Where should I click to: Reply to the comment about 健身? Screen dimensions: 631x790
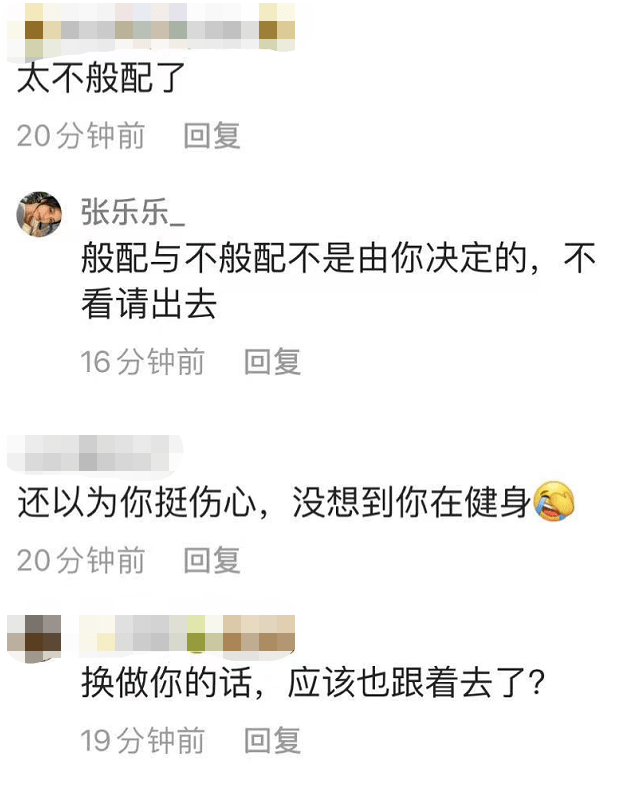[x=212, y=560]
